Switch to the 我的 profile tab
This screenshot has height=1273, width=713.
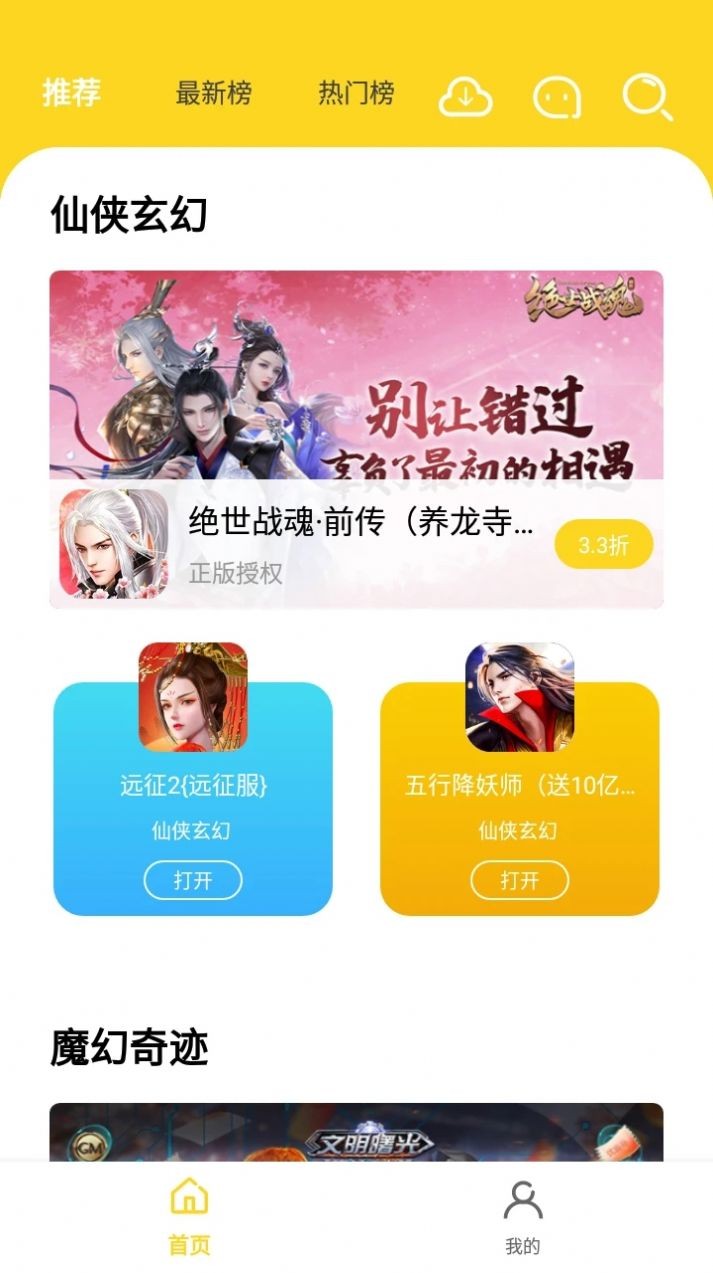(522, 1217)
